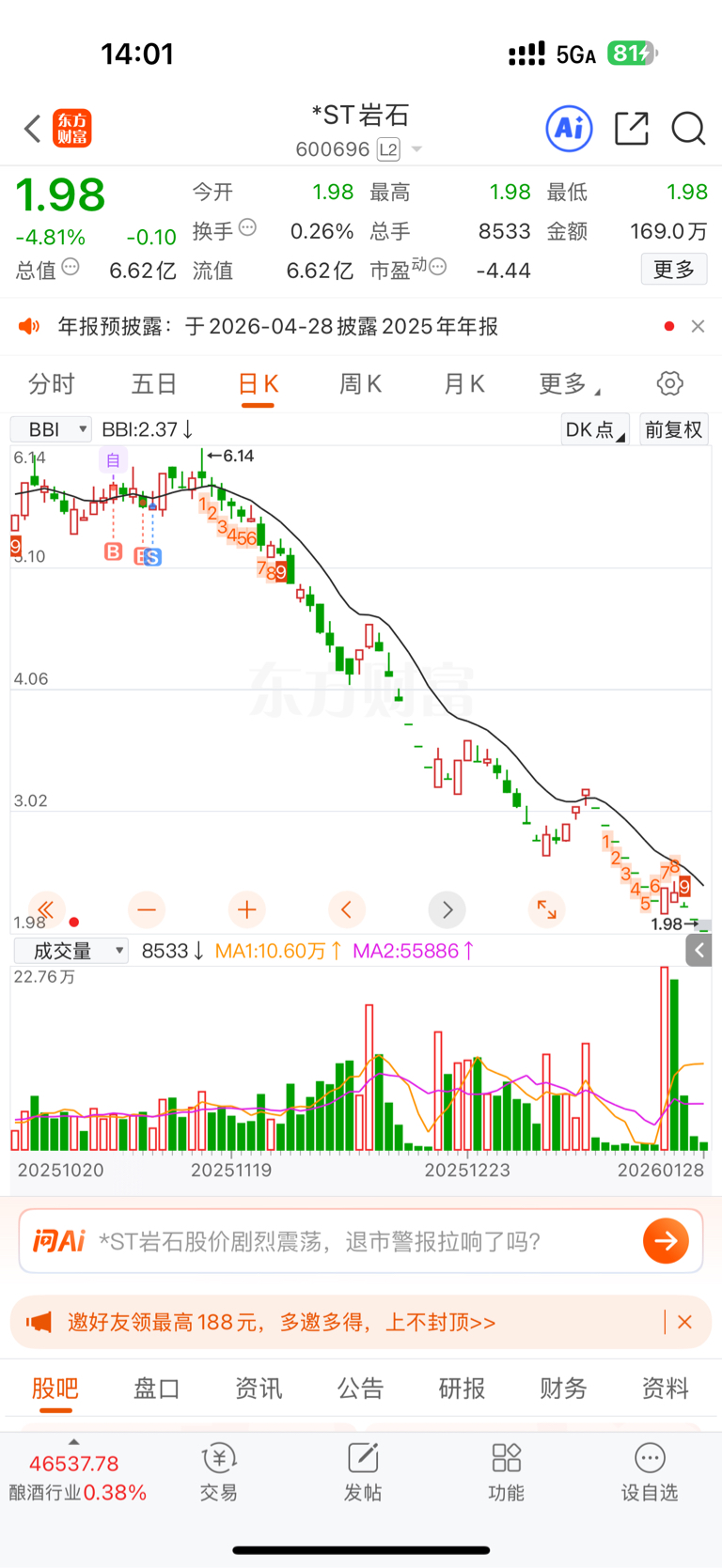This screenshot has height=1568, width=722.
Task: Open chart settings gear
Action: [x=669, y=383]
